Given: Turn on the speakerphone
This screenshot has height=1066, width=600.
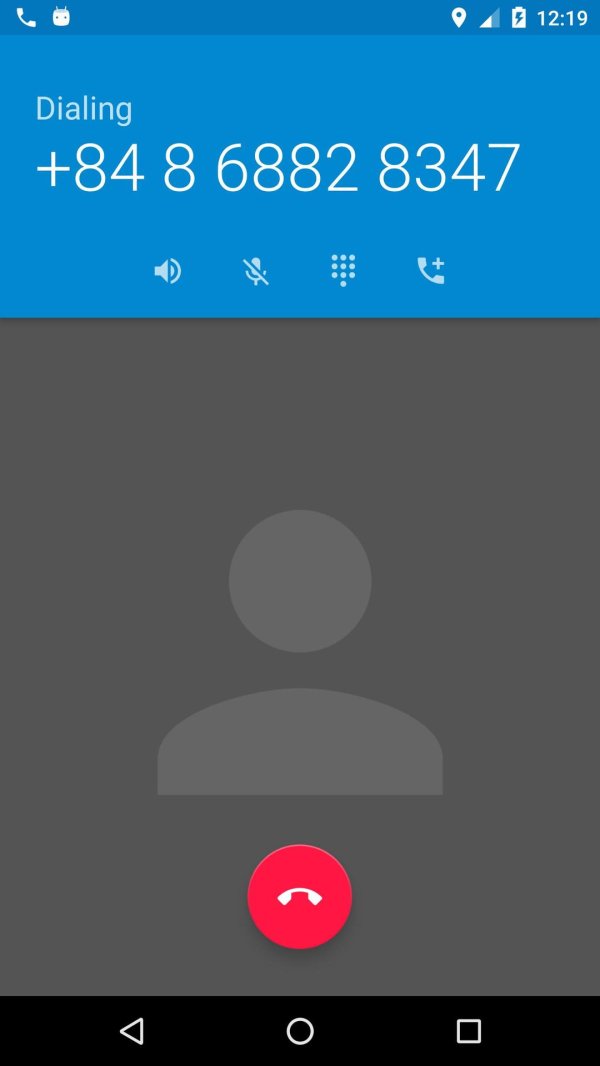Looking at the screenshot, I should pos(167,271).
